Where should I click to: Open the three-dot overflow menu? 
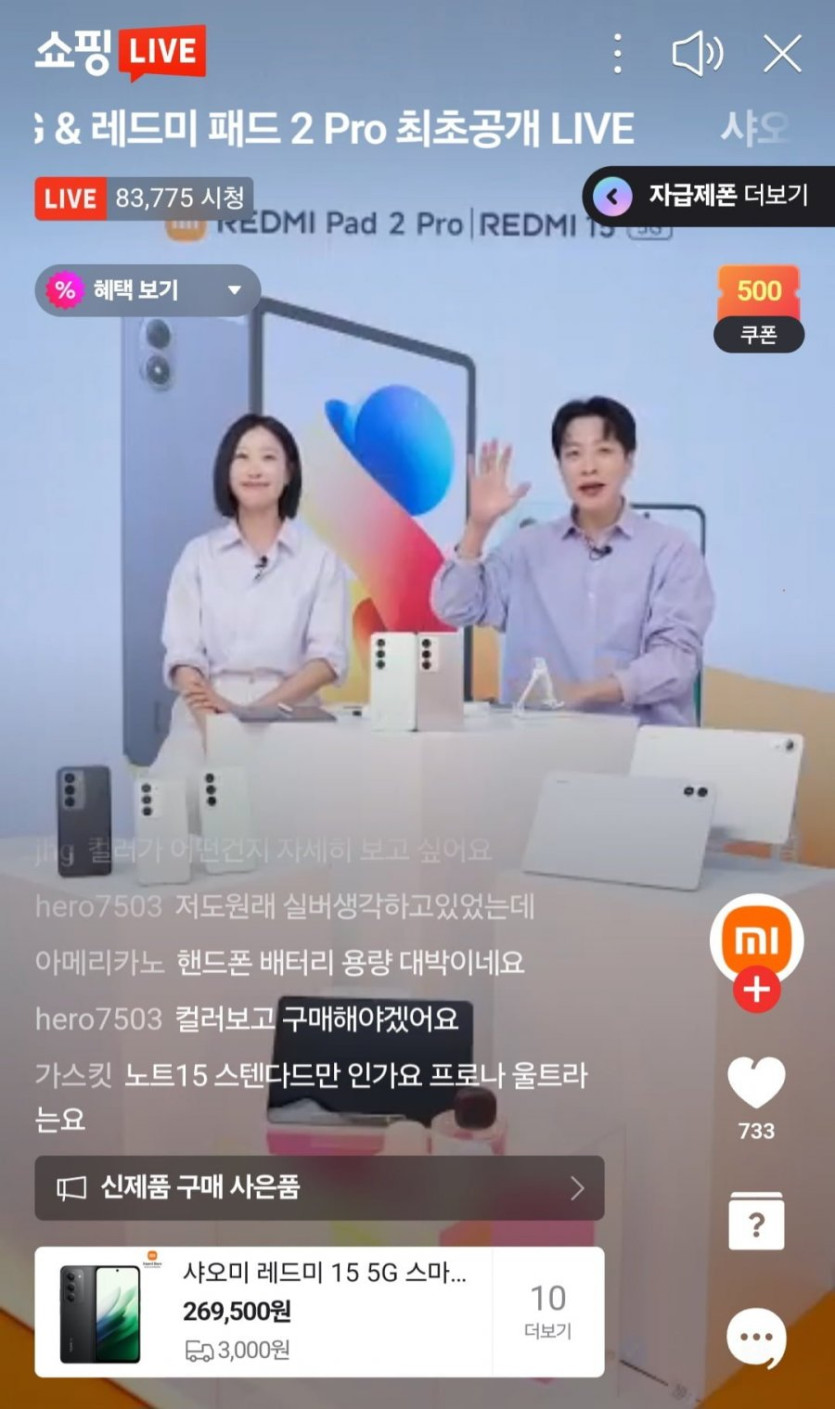click(618, 53)
